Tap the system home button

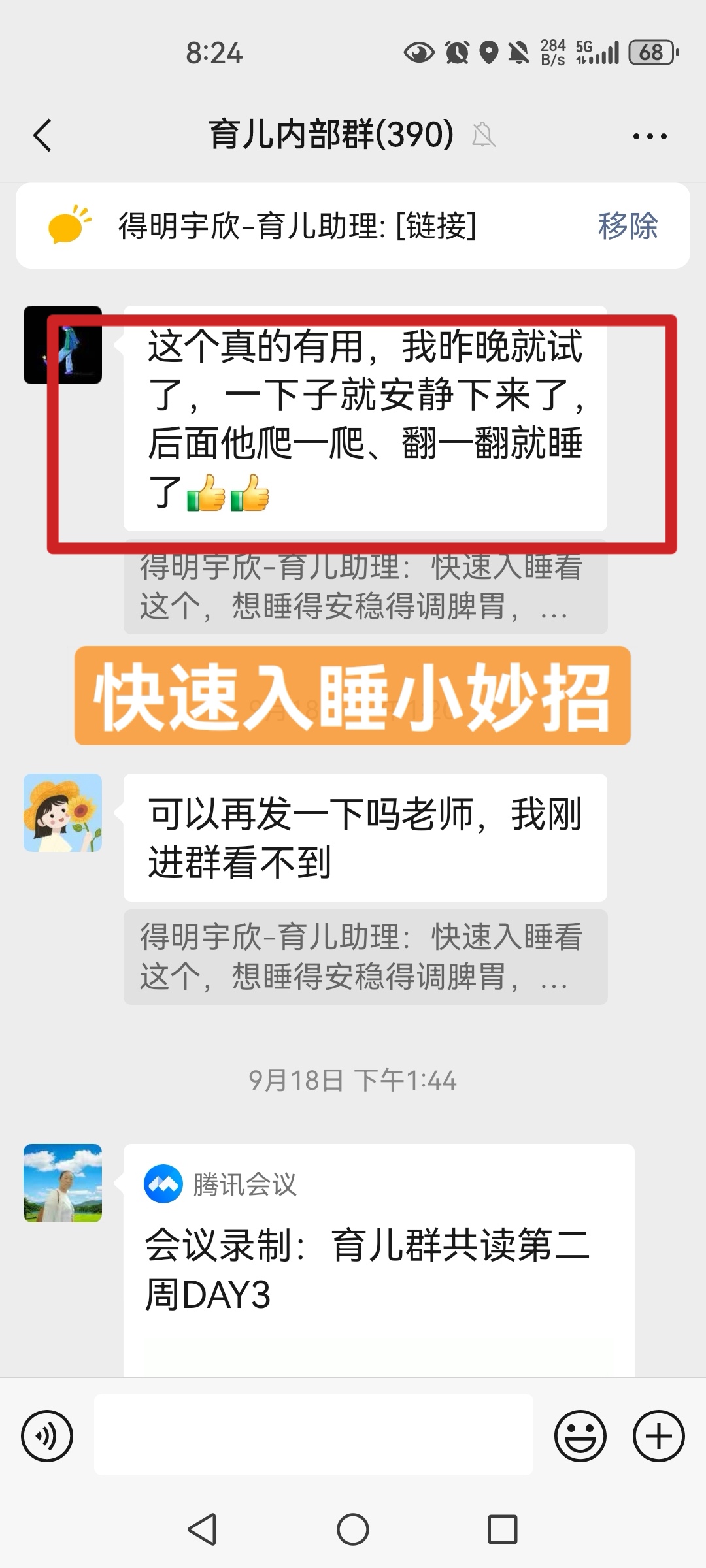[353, 1529]
